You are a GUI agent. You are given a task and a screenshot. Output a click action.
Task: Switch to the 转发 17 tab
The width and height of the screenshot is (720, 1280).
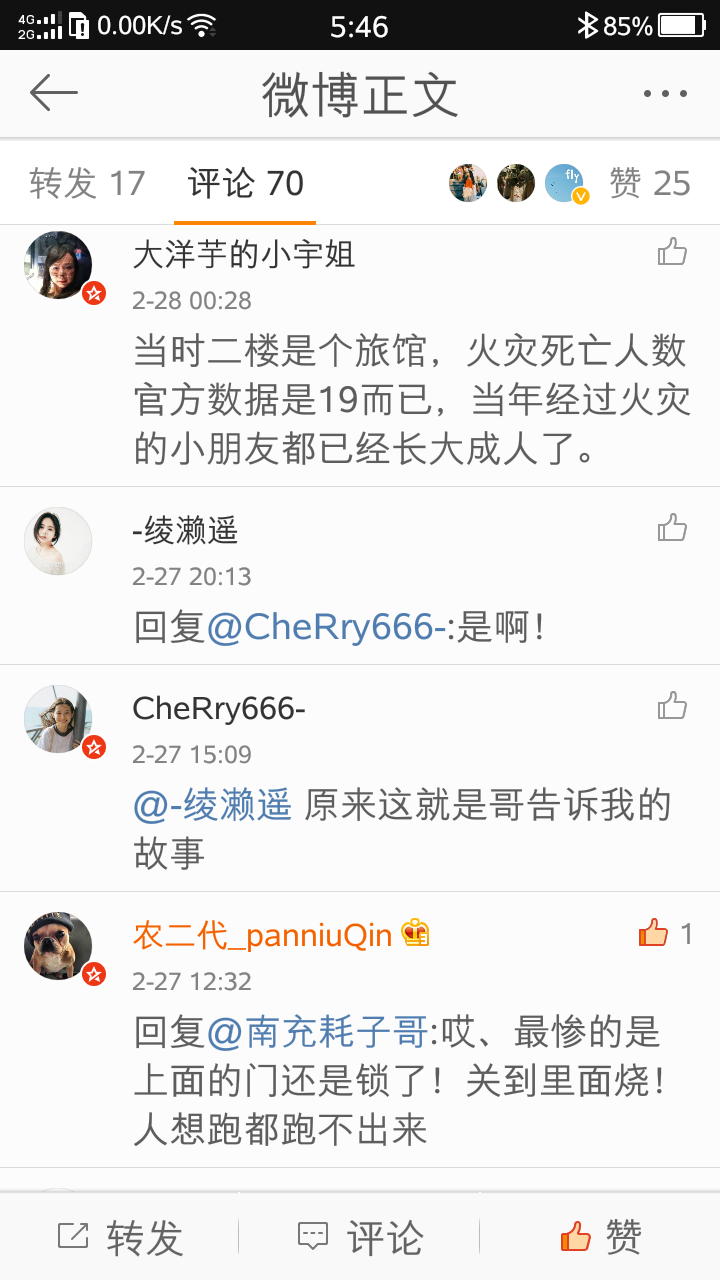pyautogui.click(x=87, y=184)
